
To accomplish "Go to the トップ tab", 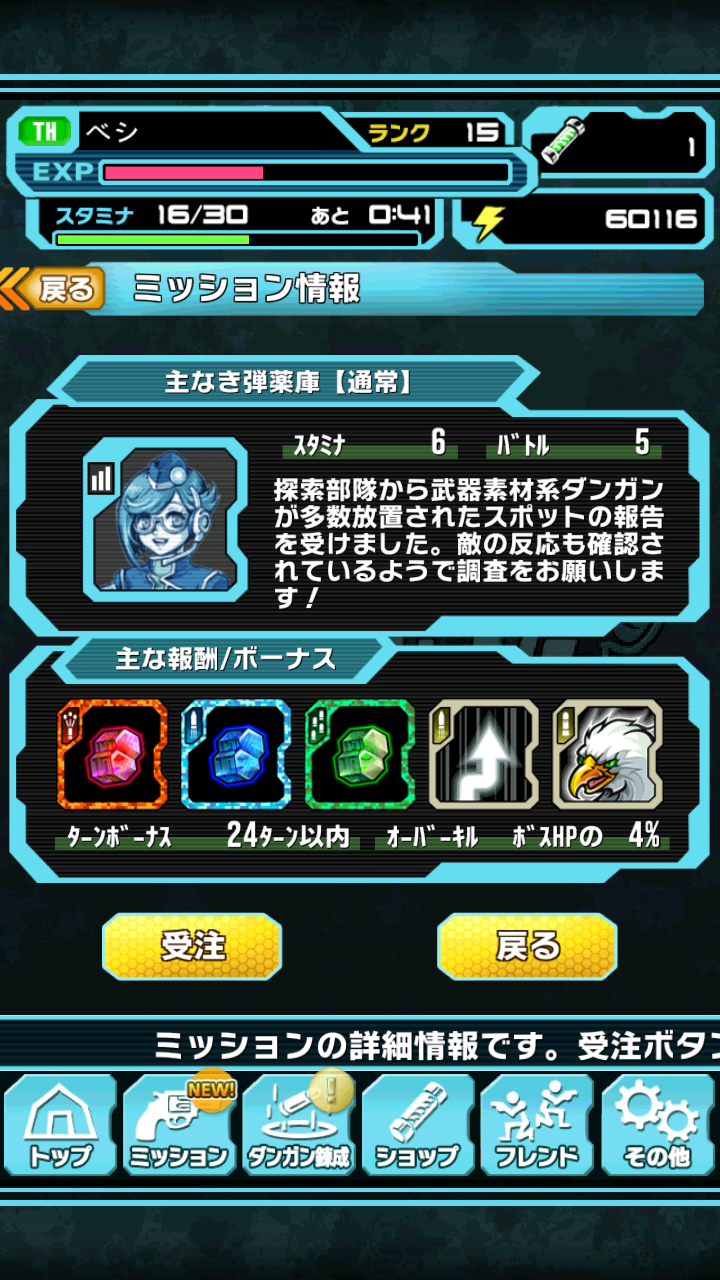I will (60, 1126).
